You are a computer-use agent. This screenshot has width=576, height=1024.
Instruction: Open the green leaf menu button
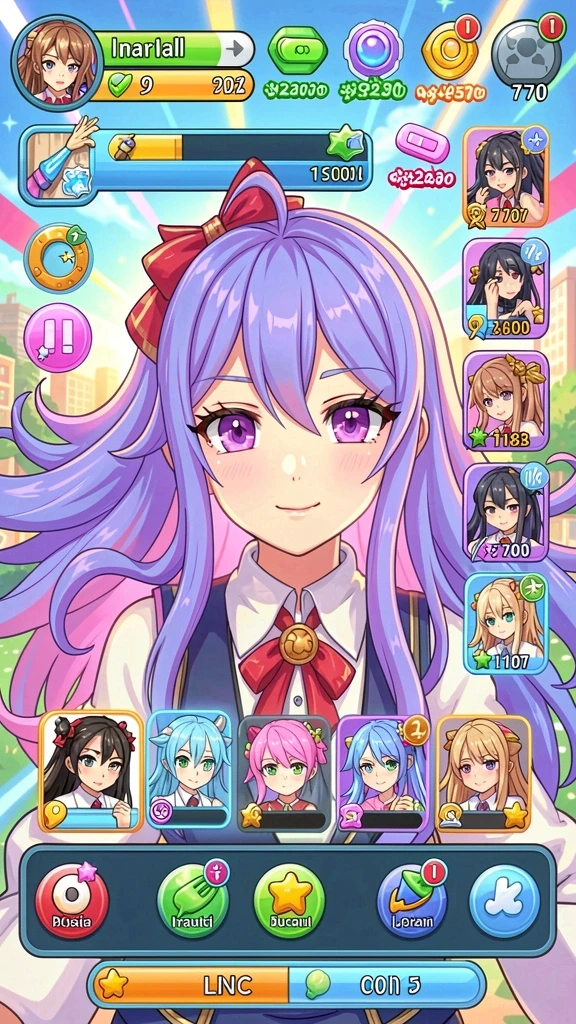193,900
